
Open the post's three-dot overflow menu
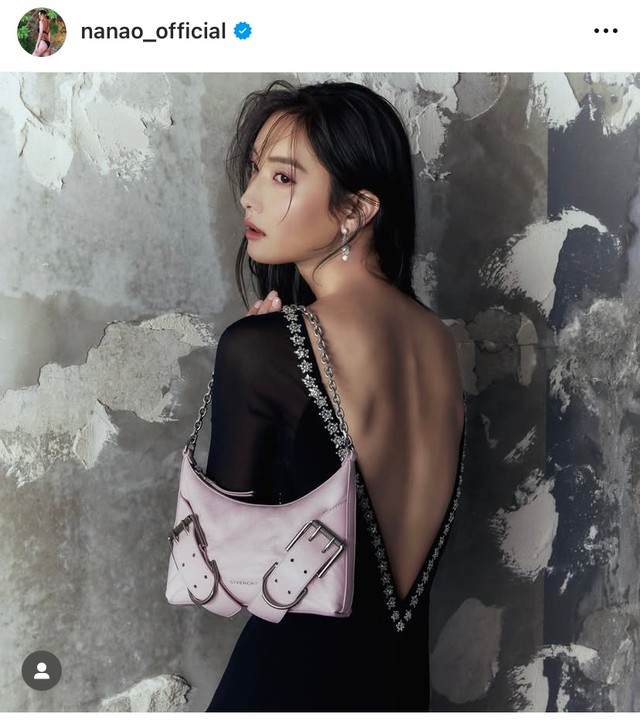coord(605,31)
